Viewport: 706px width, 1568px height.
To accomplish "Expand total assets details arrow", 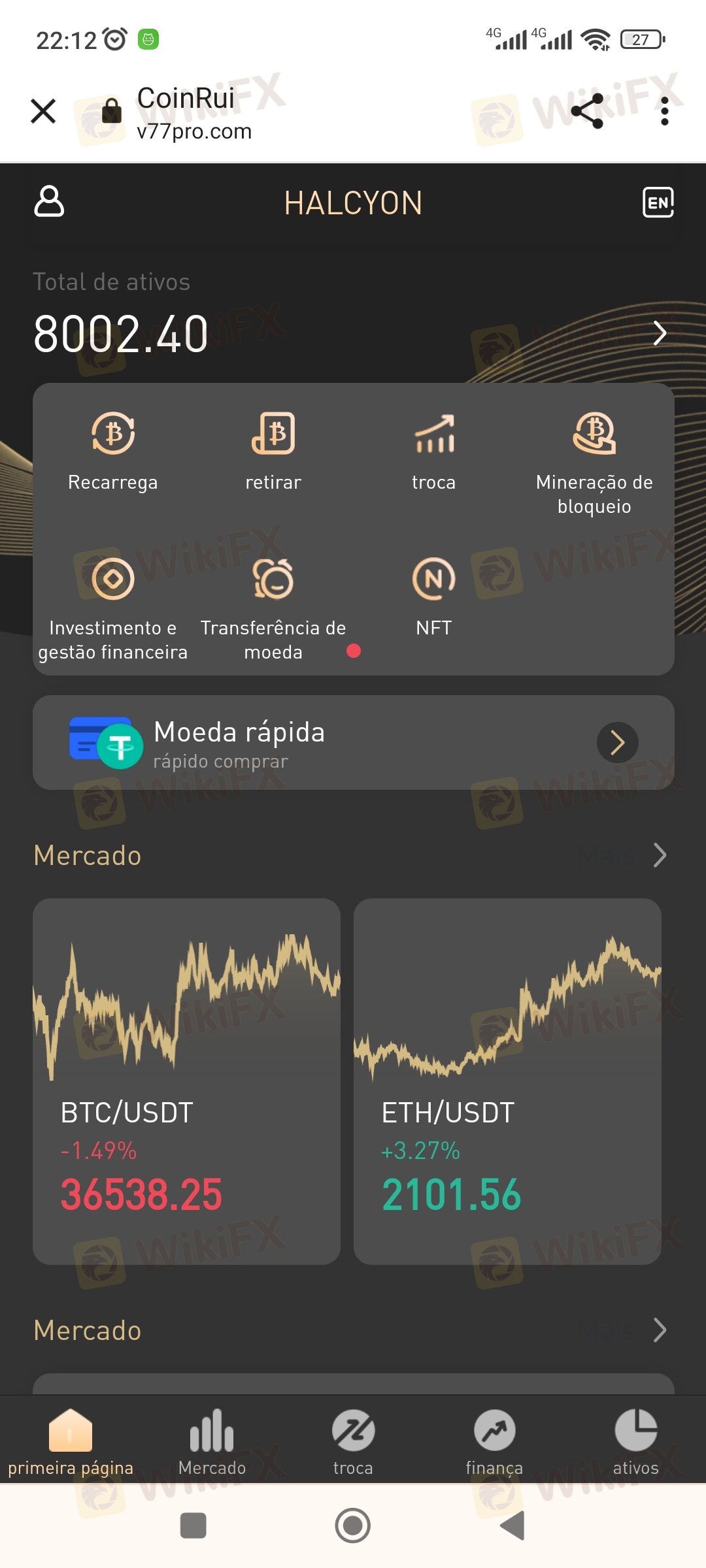I will 660,333.
